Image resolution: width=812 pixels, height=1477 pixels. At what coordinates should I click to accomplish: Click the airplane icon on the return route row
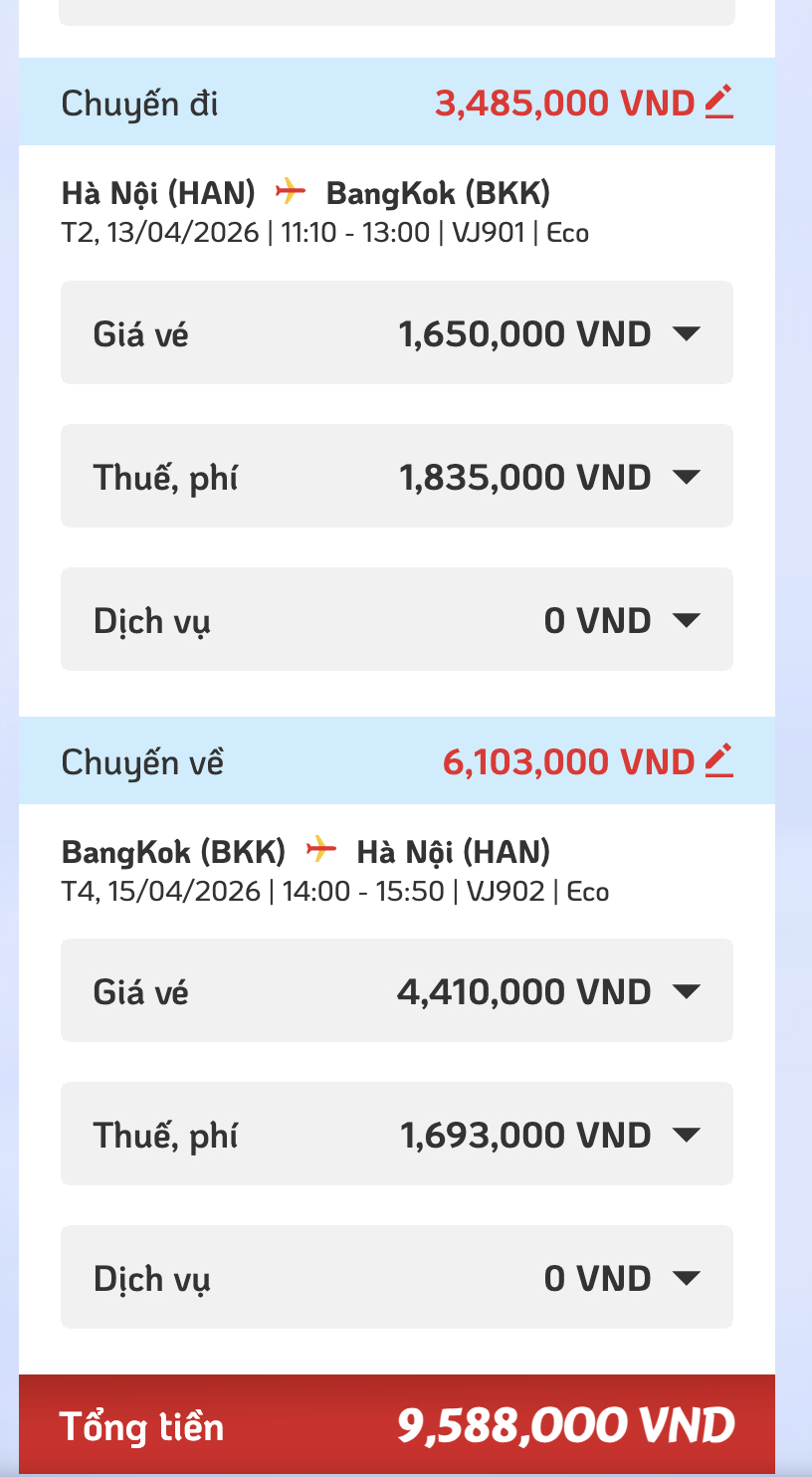(320, 849)
